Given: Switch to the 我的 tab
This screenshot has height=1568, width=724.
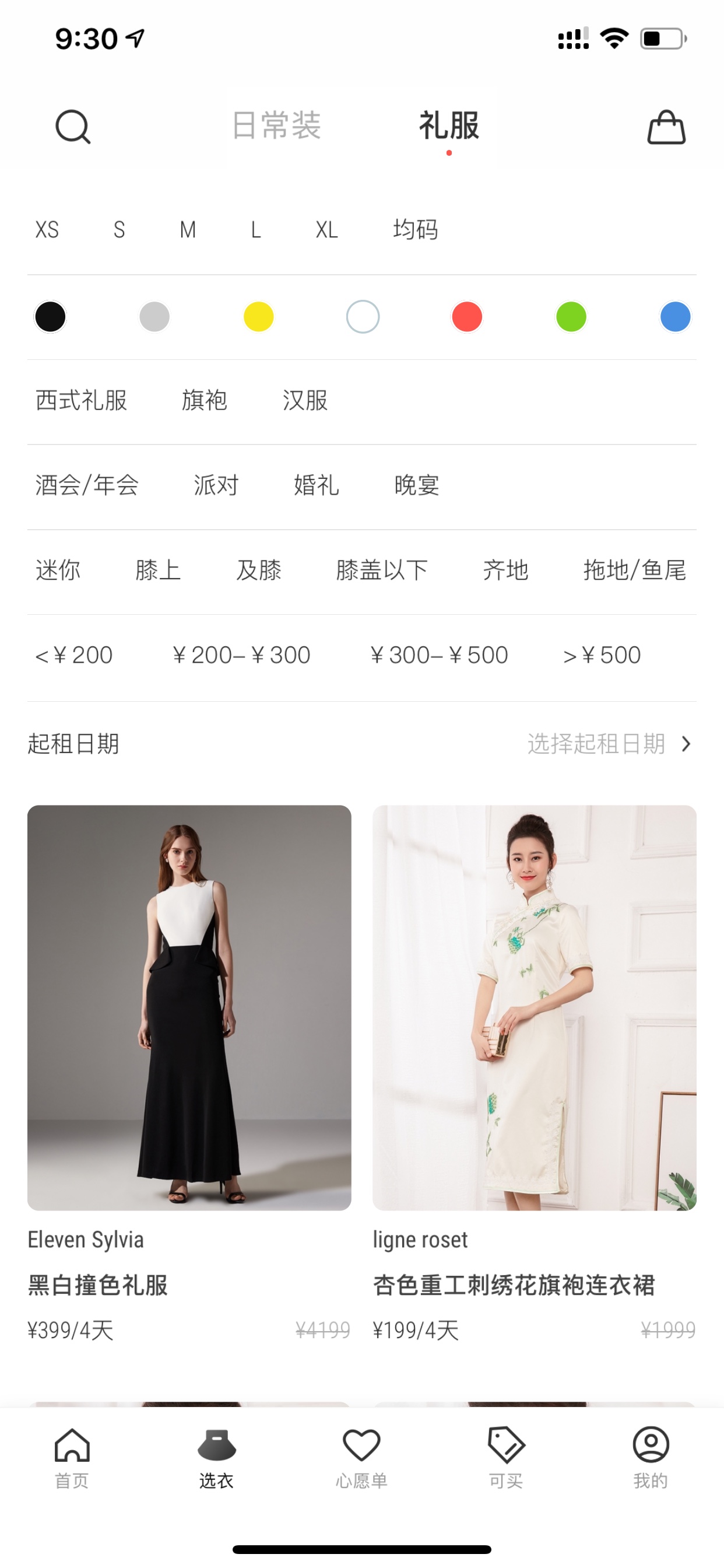Looking at the screenshot, I should pyautogui.click(x=651, y=1457).
